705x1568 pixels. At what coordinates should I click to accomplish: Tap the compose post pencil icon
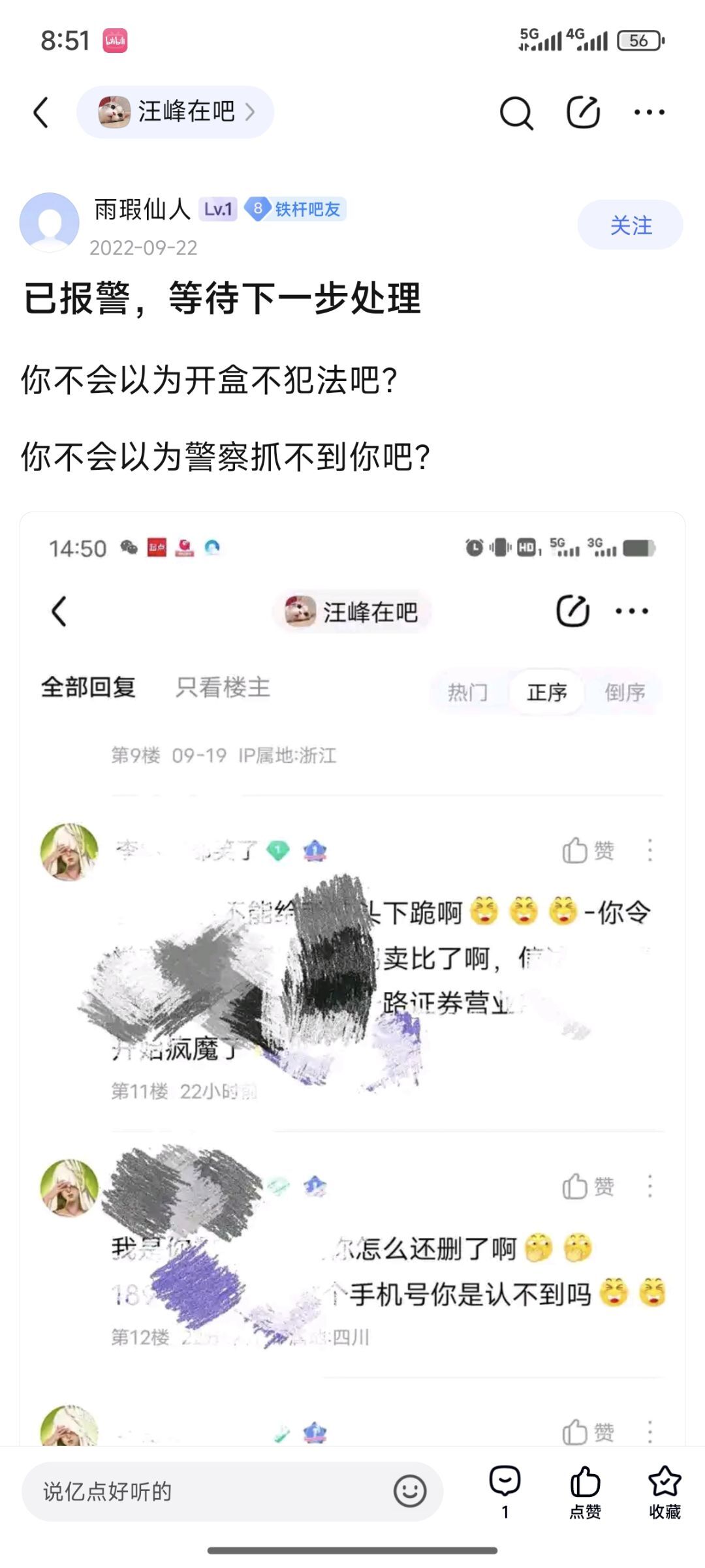tap(583, 112)
